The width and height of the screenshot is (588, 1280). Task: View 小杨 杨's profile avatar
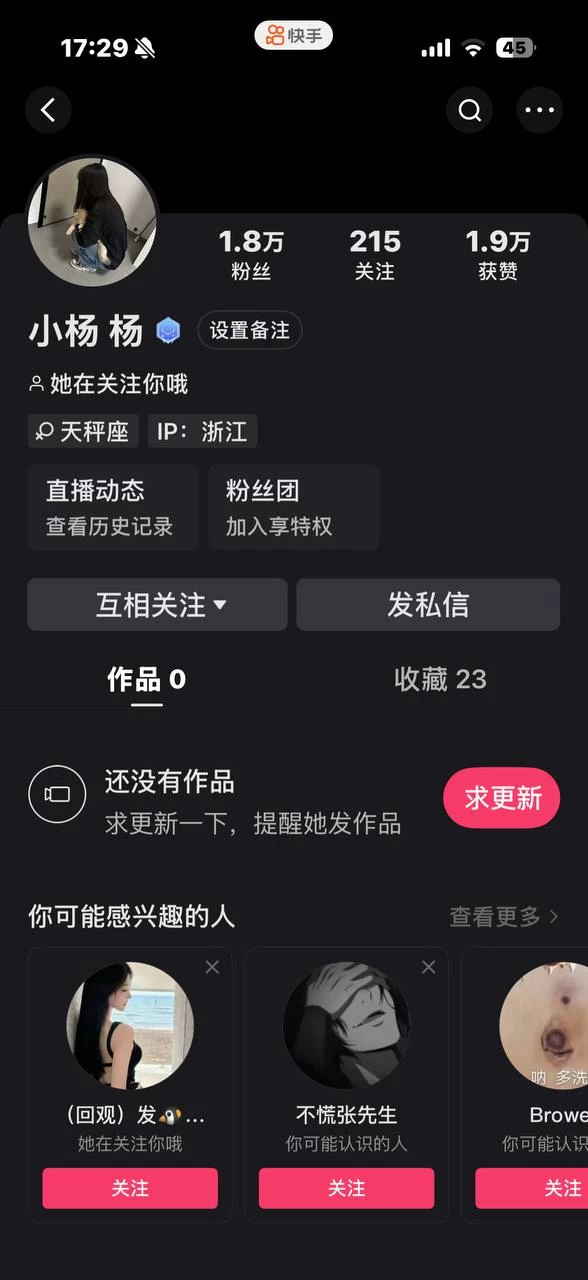[92, 220]
